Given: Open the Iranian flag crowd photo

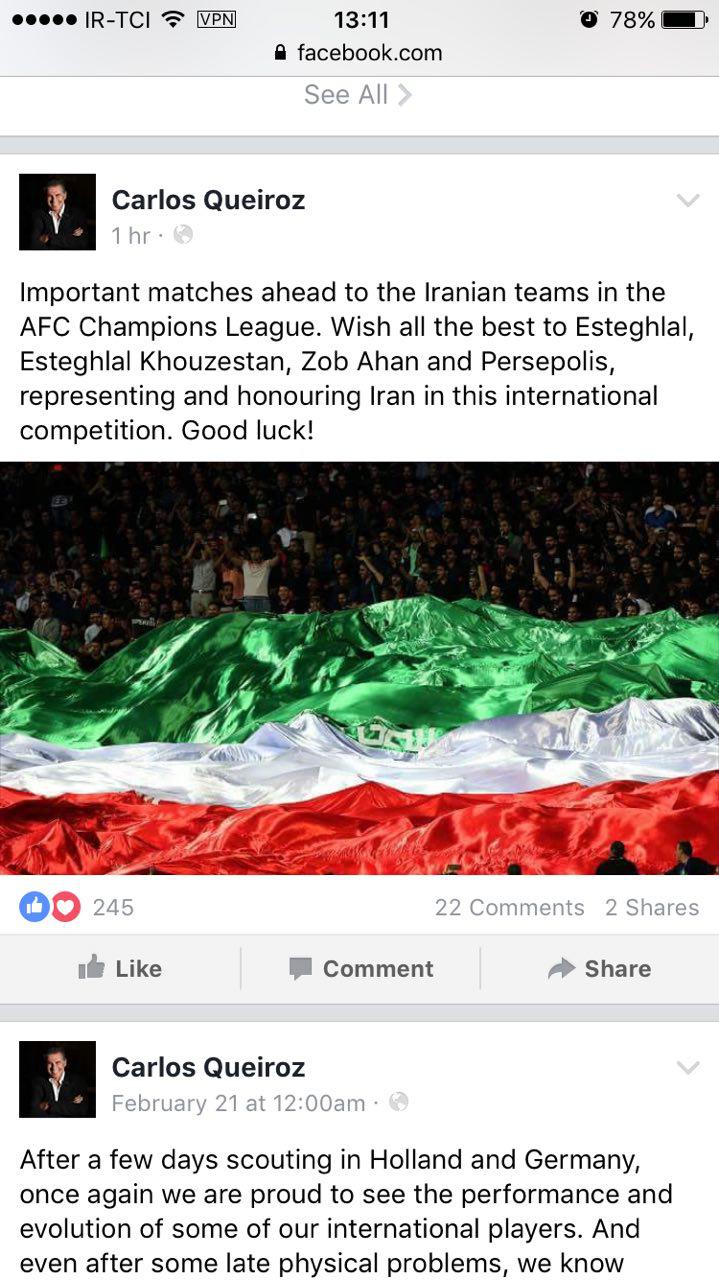Looking at the screenshot, I should (x=359, y=668).
